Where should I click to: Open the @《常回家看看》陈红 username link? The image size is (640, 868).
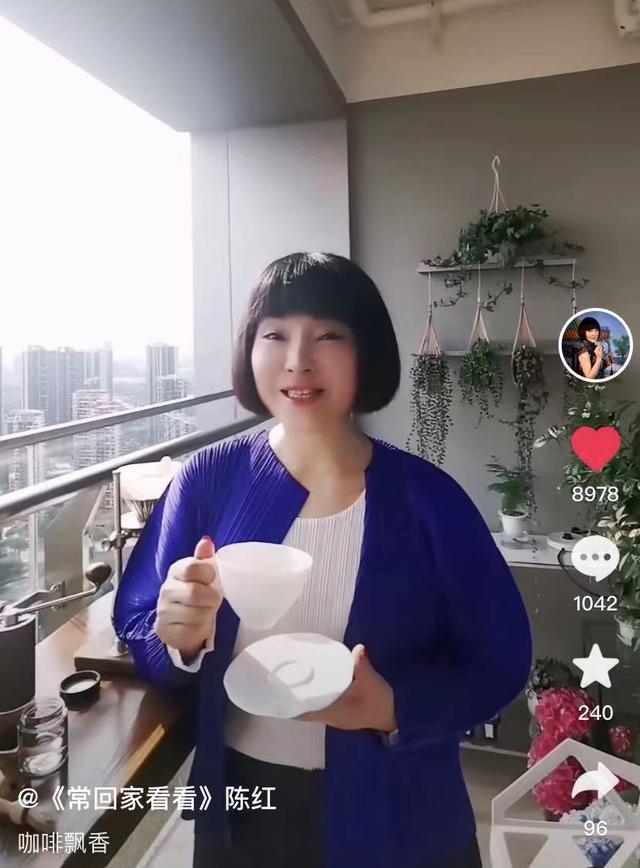click(147, 798)
